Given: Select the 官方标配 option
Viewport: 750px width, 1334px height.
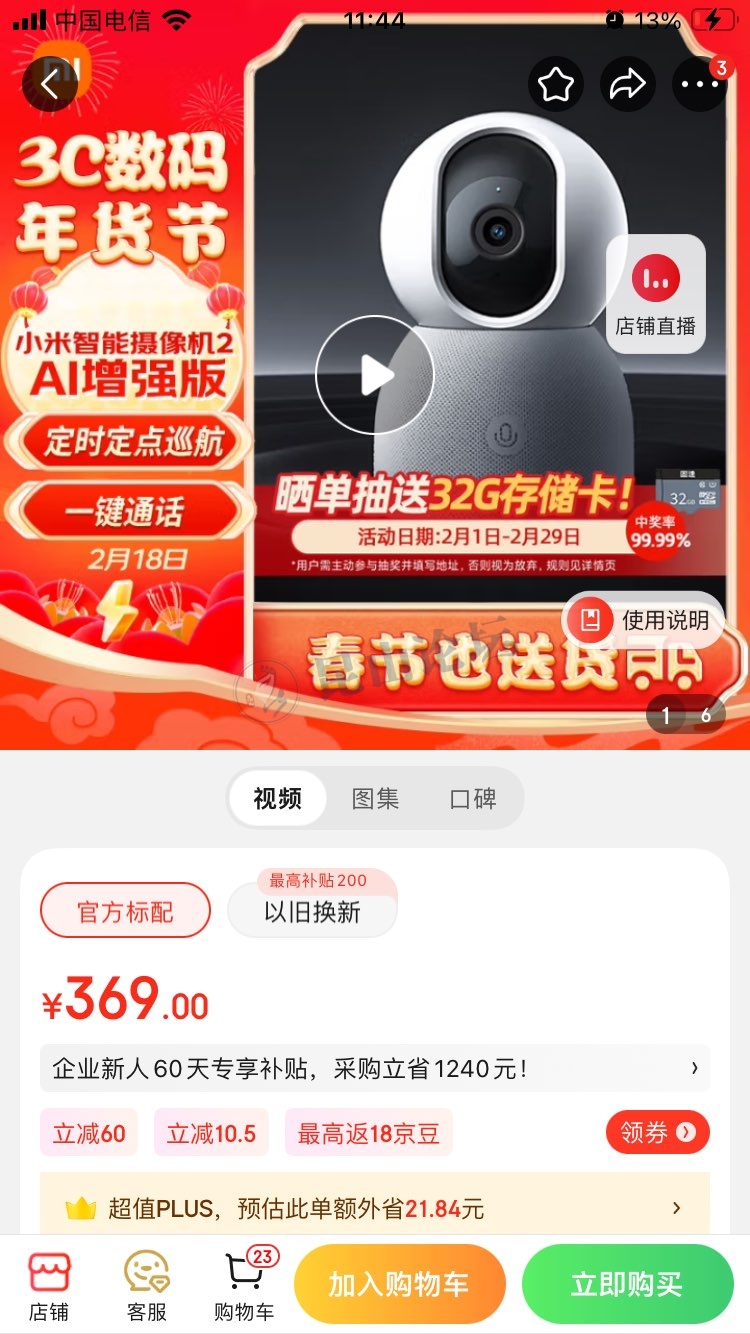Looking at the screenshot, I should [125, 911].
